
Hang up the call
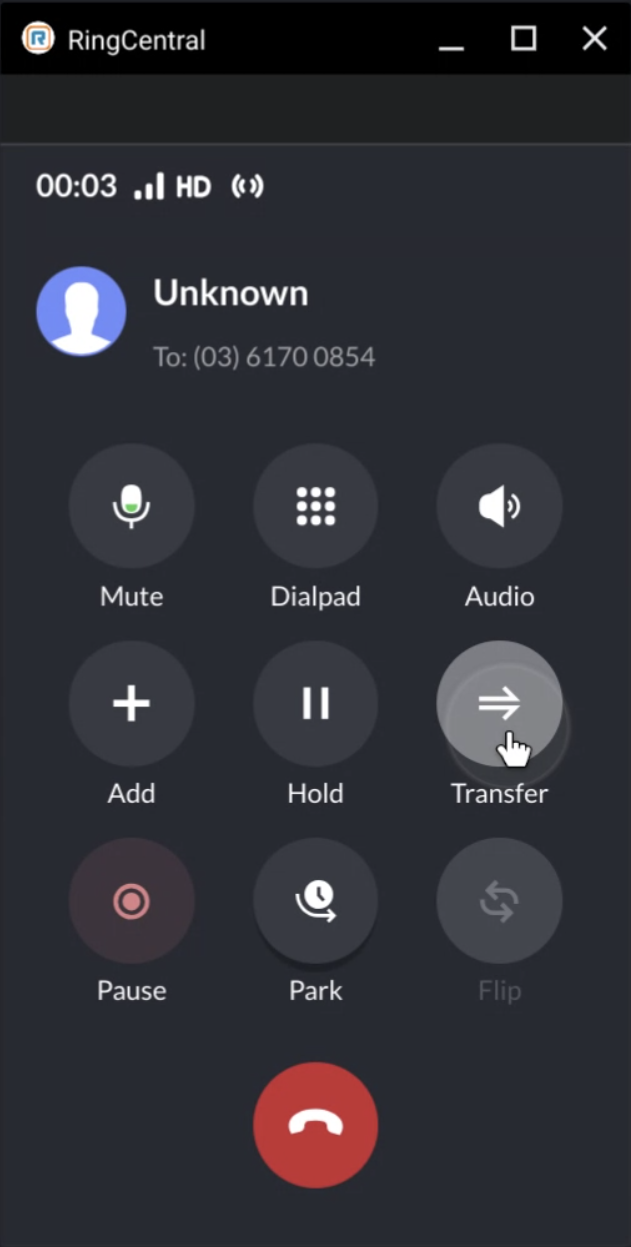pyautogui.click(x=315, y=1124)
